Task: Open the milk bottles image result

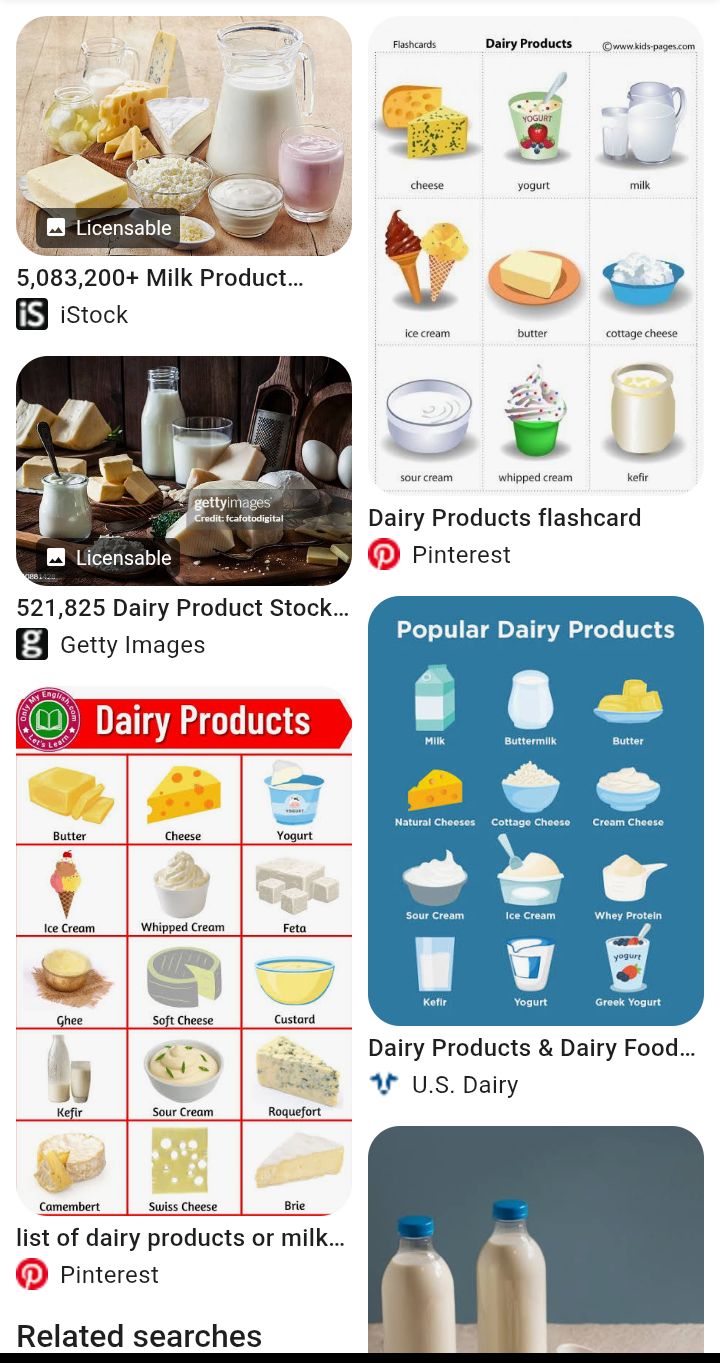Action: coord(536,1240)
